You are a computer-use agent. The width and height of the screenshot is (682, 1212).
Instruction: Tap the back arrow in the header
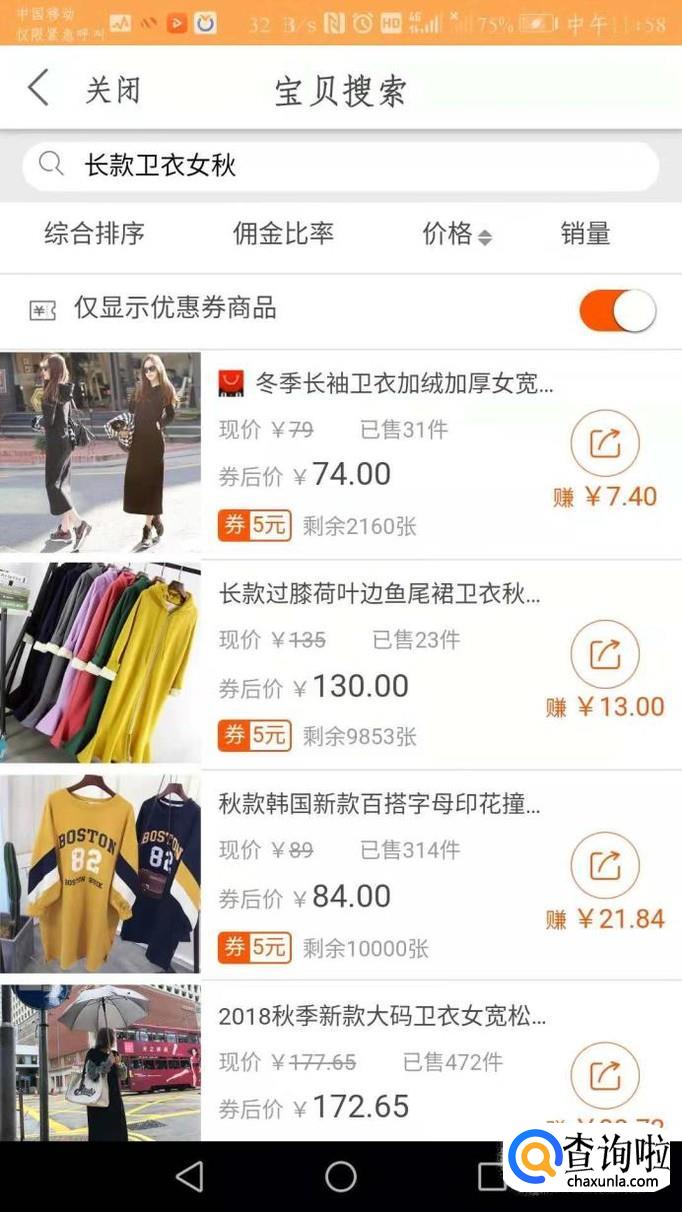(x=38, y=88)
